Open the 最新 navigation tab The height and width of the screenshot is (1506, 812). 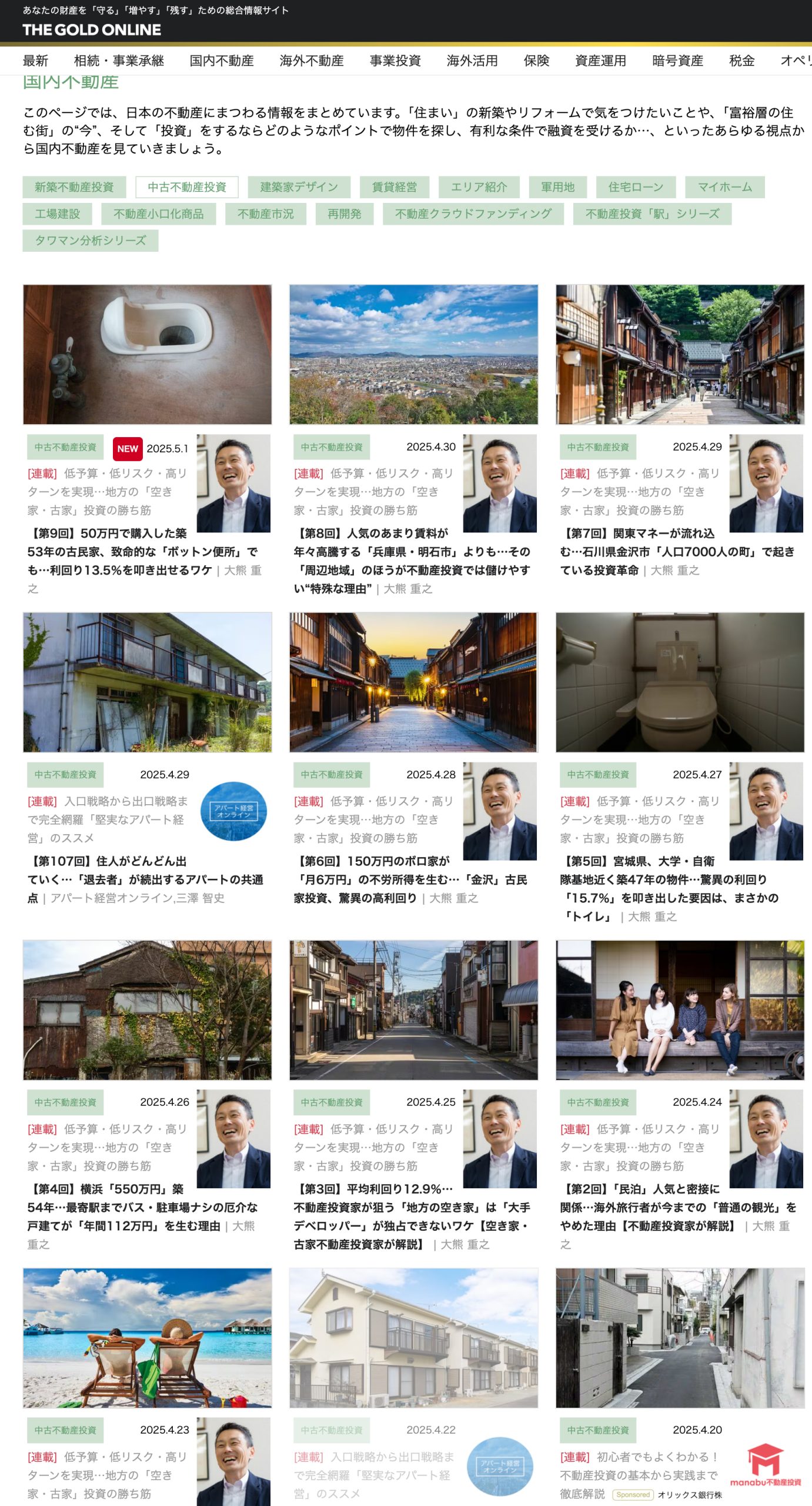click(35, 61)
